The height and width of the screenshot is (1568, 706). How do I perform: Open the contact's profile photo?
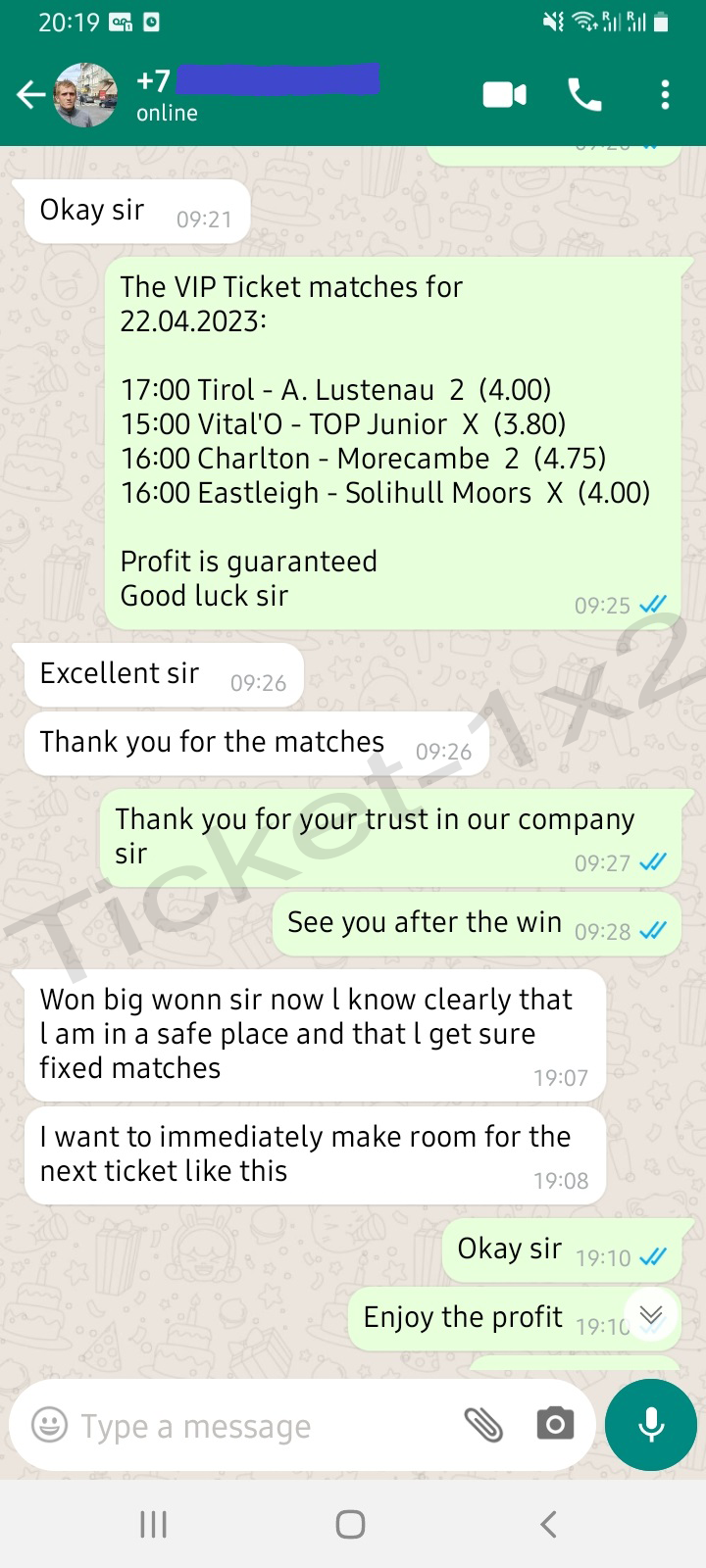[86, 95]
